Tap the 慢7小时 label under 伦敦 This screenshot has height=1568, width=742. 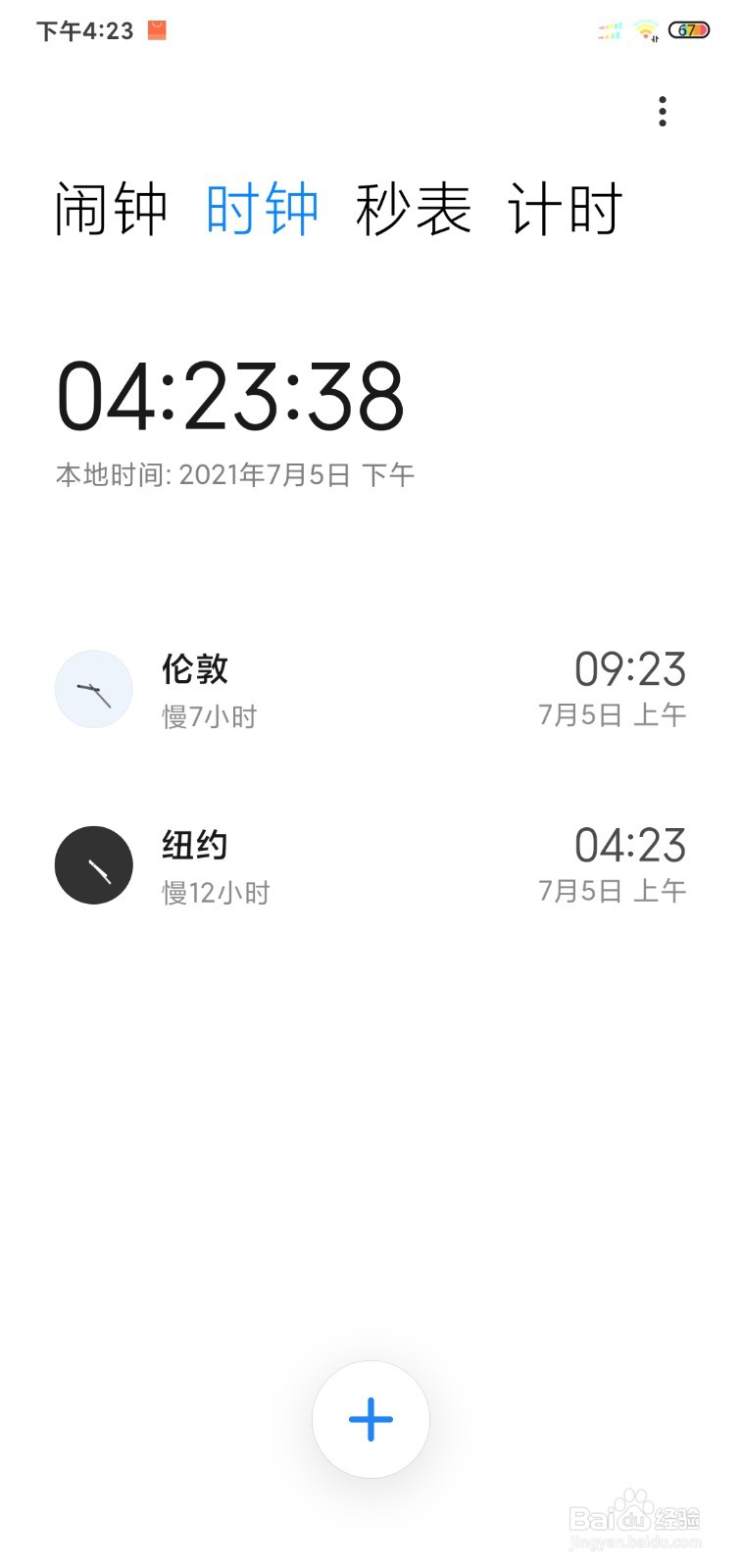click(x=208, y=716)
